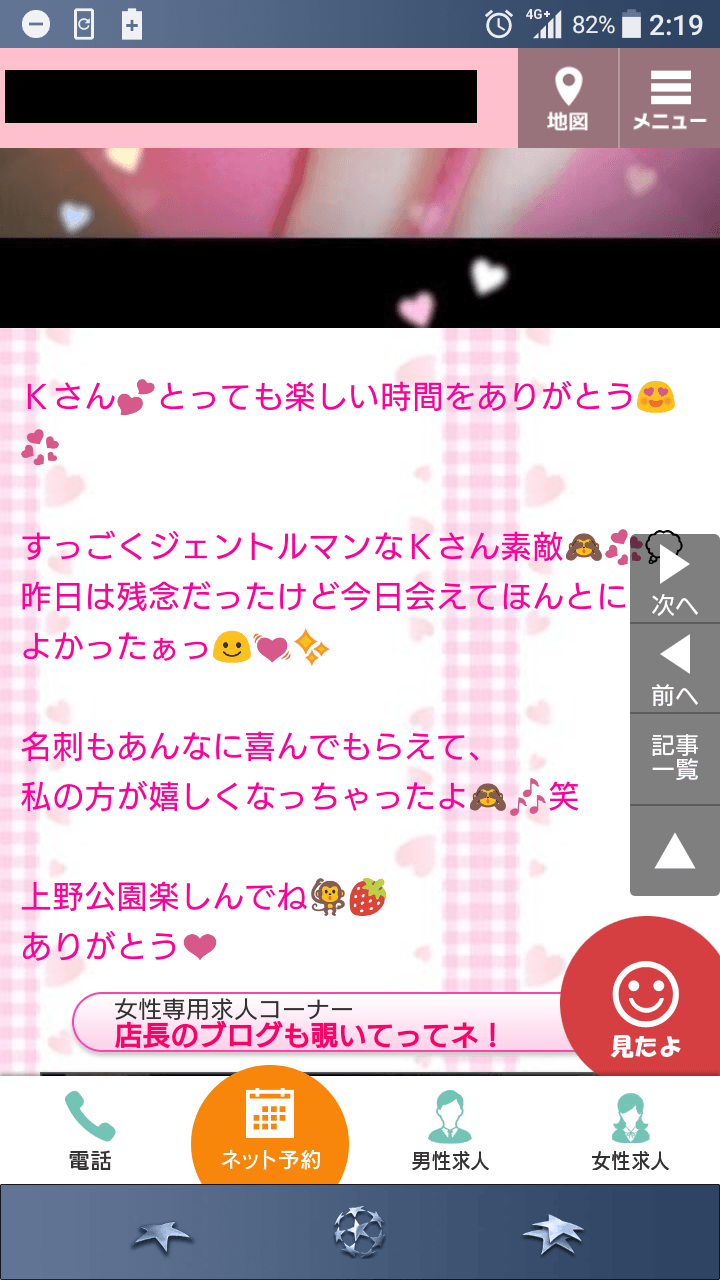The height and width of the screenshot is (1280, 720).
Task: Open 男性求人 job listings
Action: click(450, 1131)
